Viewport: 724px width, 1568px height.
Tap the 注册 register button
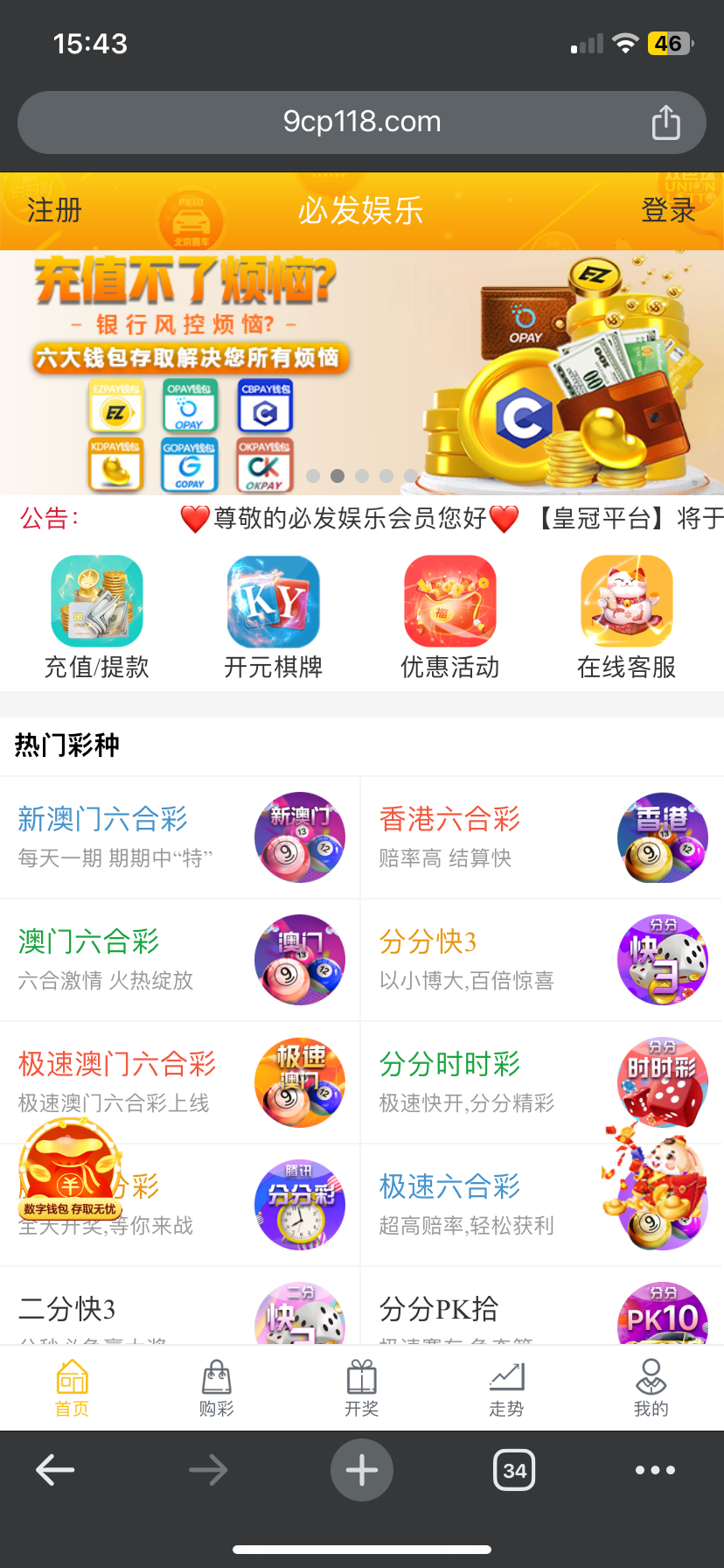click(x=54, y=211)
